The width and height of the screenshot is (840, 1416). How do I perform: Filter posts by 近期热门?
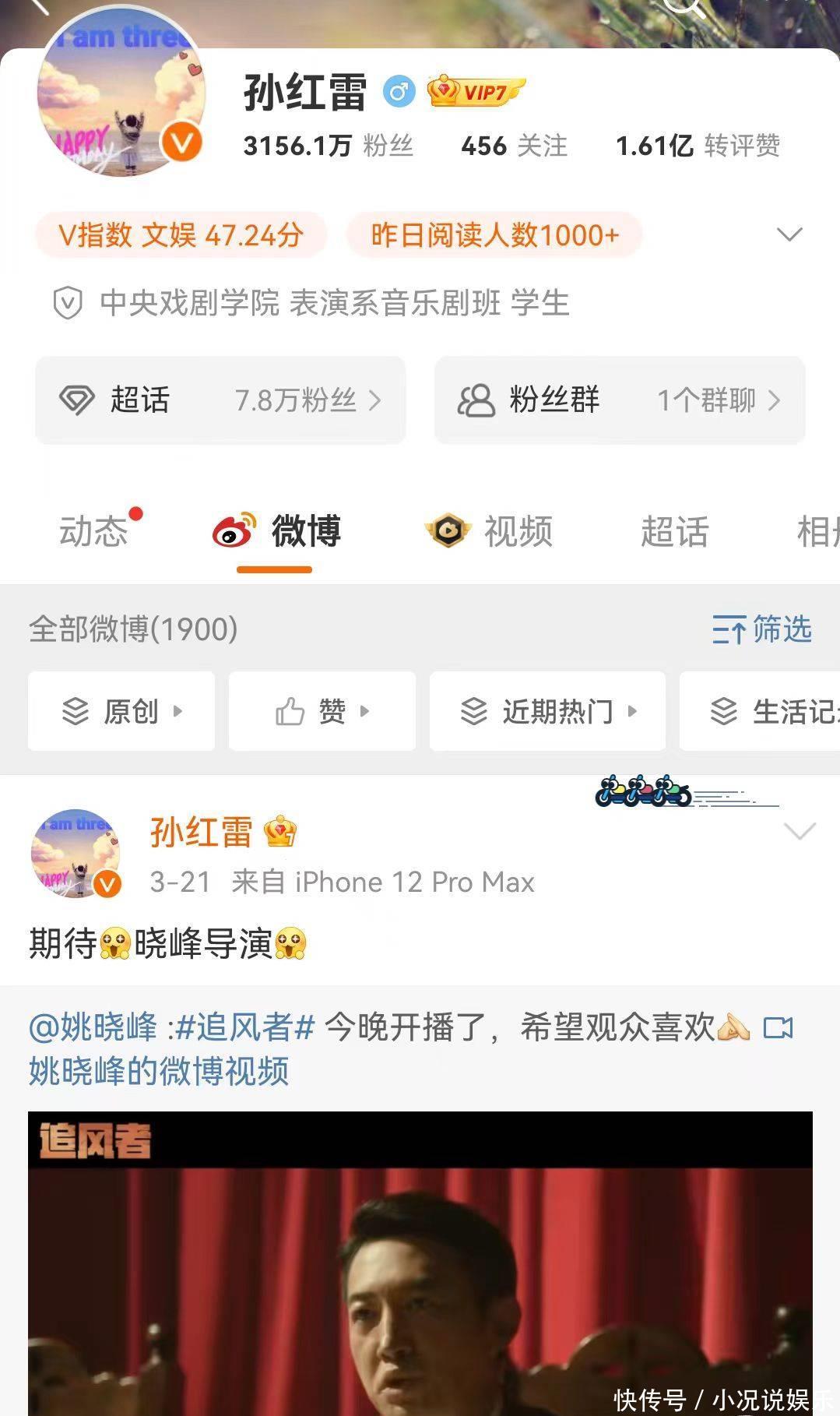pos(547,711)
